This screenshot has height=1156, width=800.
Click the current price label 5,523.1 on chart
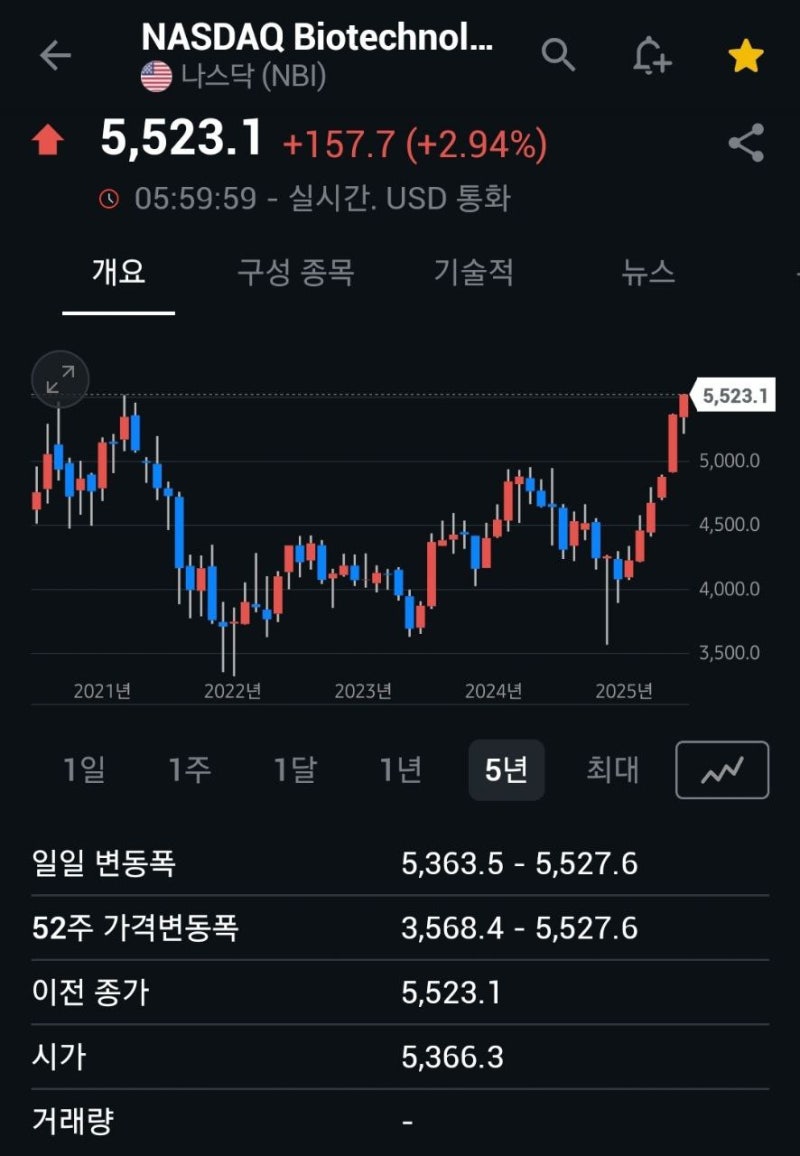(x=734, y=395)
